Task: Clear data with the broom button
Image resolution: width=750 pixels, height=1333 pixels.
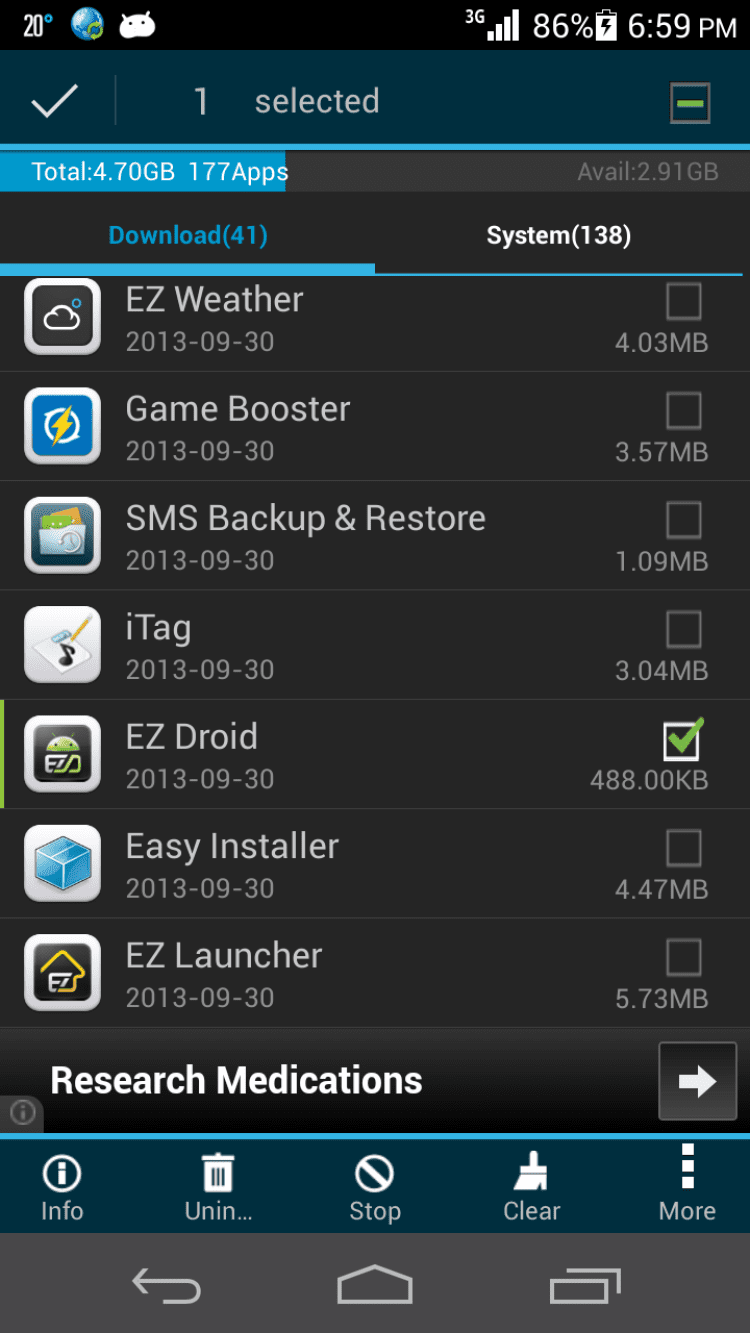Action: [x=531, y=1187]
